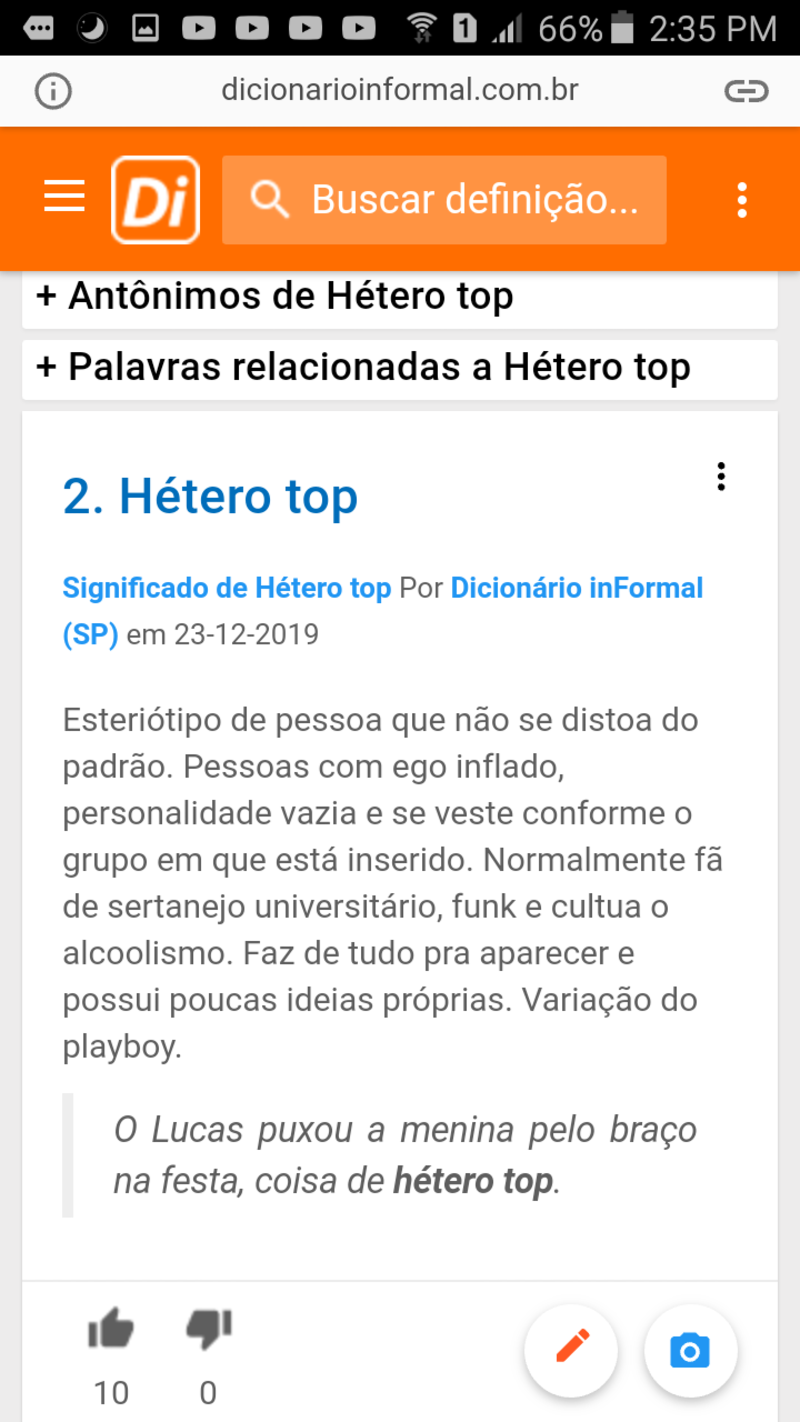Open the definition's kebab options menu
This screenshot has height=1422, width=800.
coord(721,477)
